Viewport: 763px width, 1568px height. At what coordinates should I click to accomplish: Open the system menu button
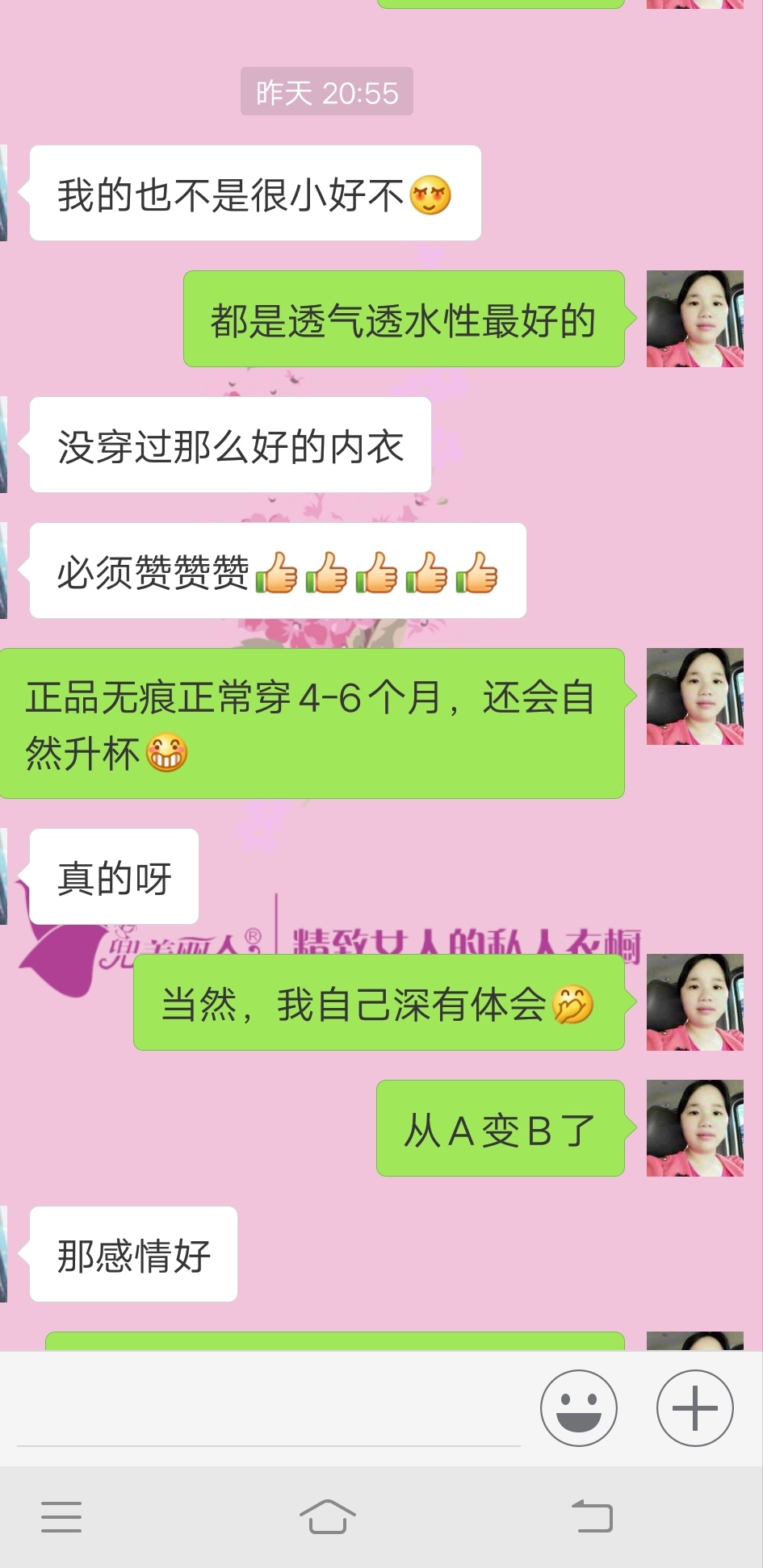(x=61, y=1516)
